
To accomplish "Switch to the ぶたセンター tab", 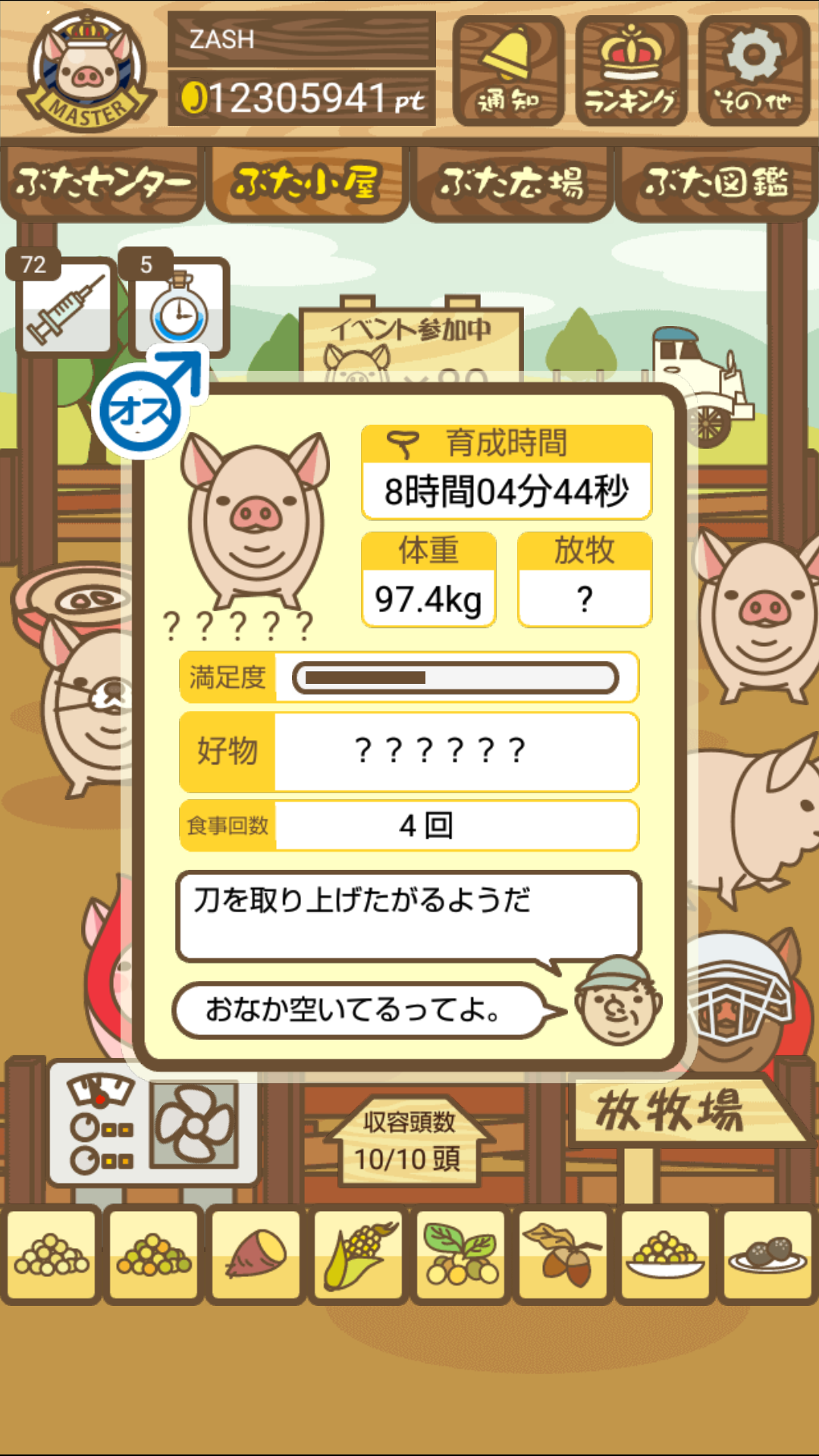I will [x=102, y=183].
